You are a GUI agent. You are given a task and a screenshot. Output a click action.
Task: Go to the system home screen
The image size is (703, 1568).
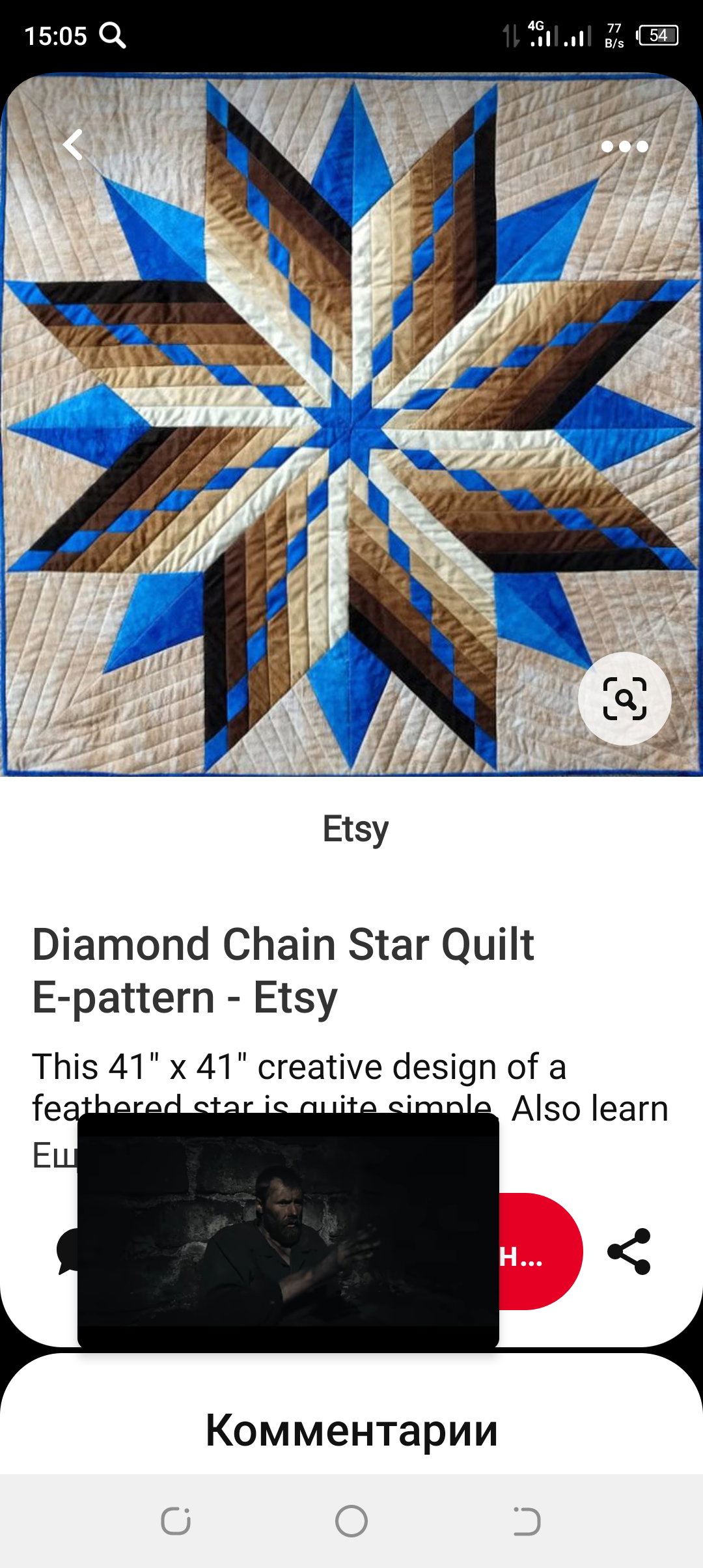(351, 1522)
